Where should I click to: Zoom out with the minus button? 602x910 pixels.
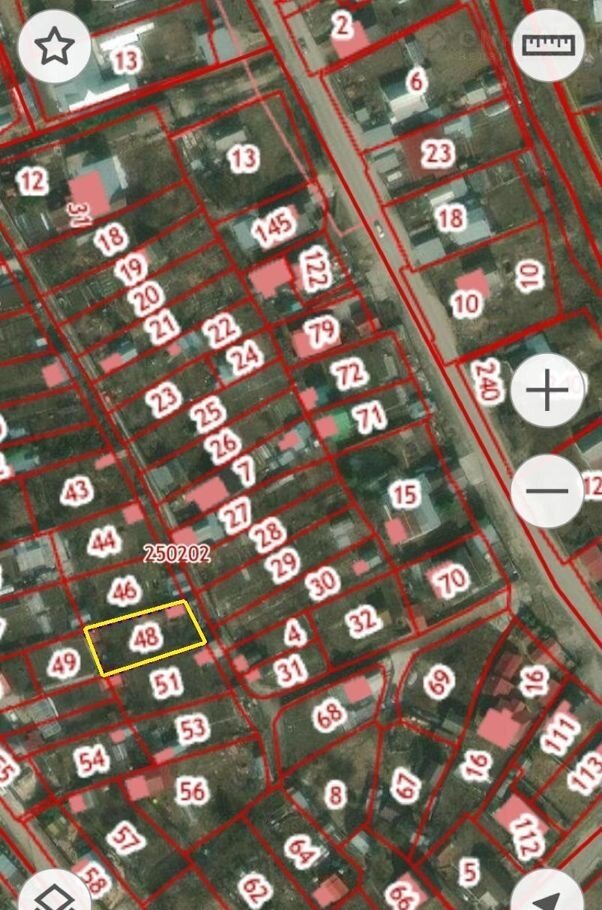(x=547, y=491)
